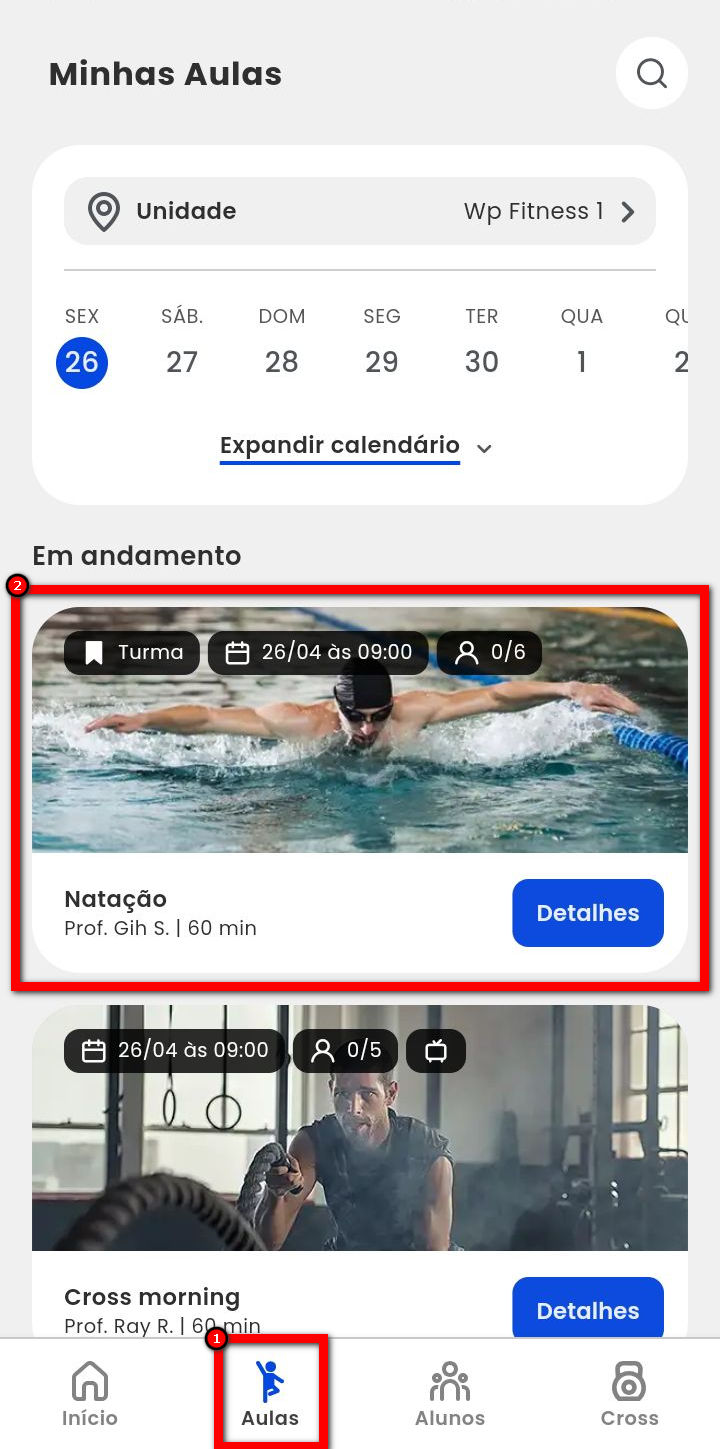
Task: Pick Monday 29 in the calendar
Action: pos(382,361)
